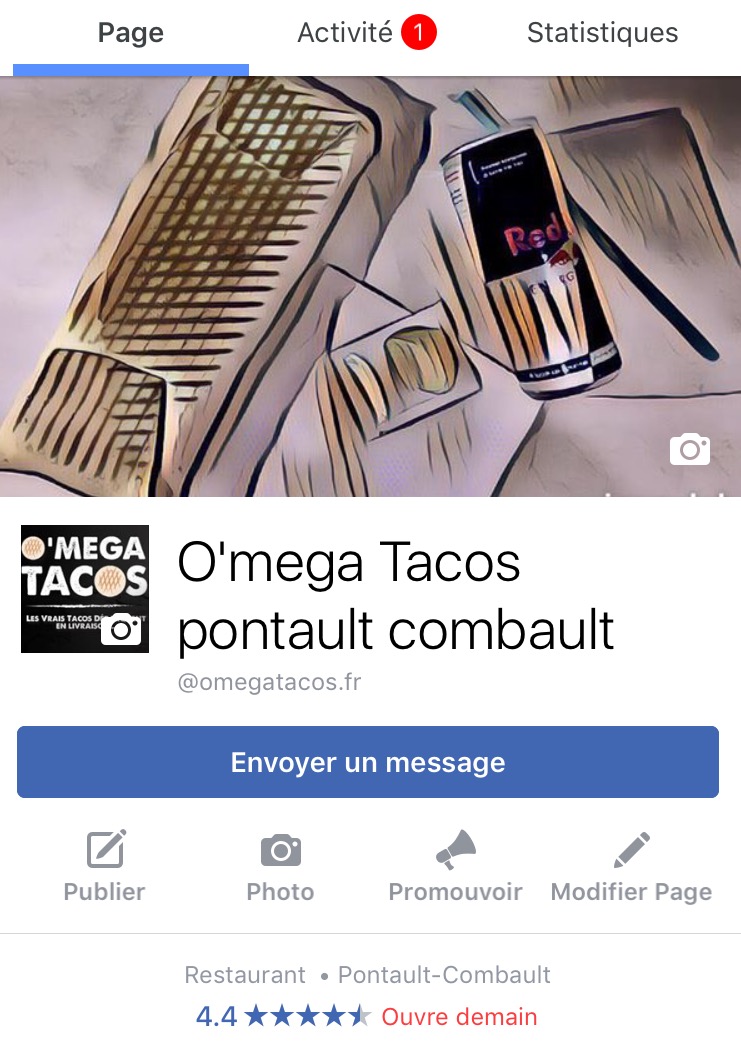Switch to the Statistiques tab
The height and width of the screenshot is (1059, 741).
(602, 34)
